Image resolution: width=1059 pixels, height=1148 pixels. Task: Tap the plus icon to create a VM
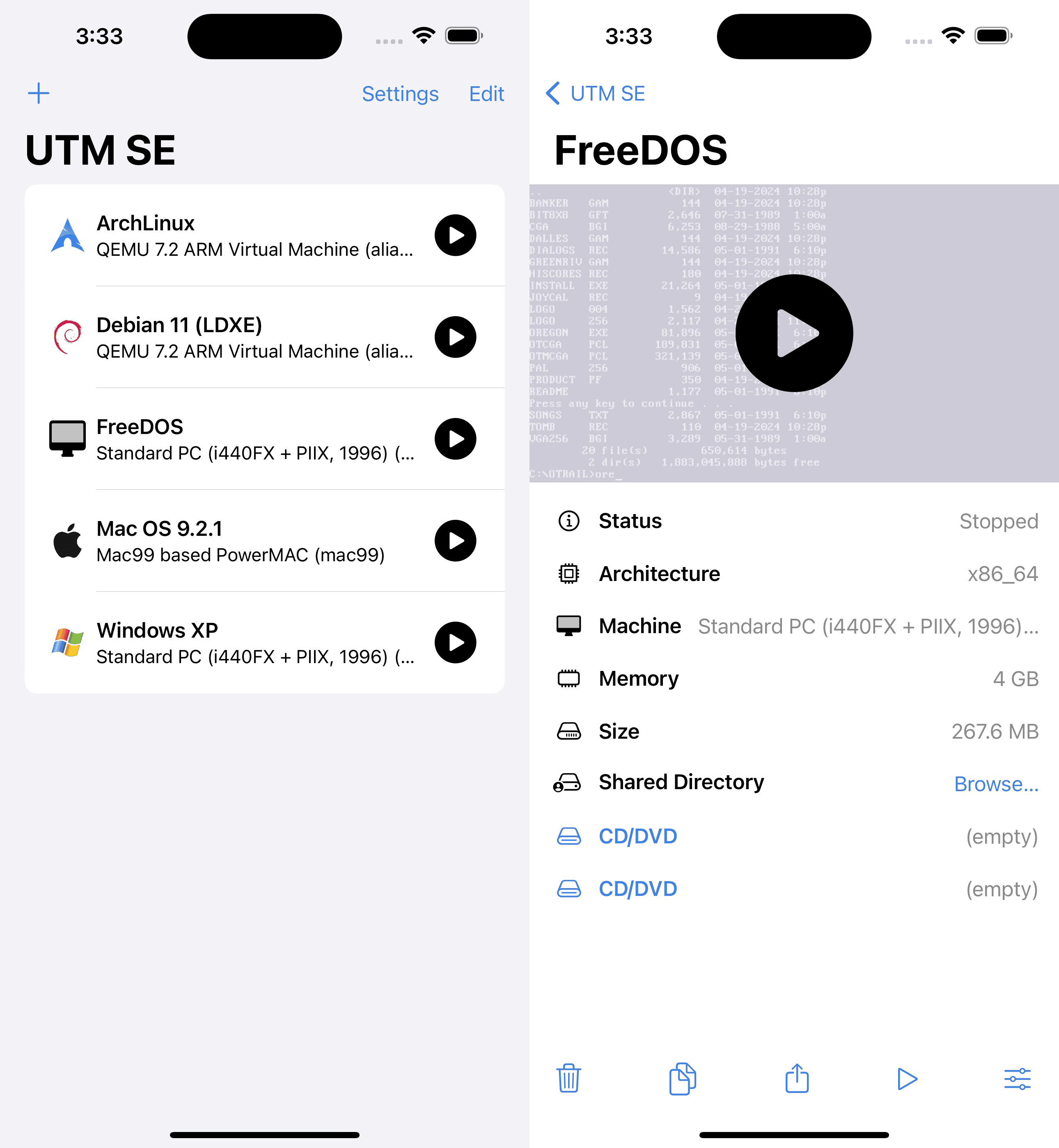pos(39,93)
